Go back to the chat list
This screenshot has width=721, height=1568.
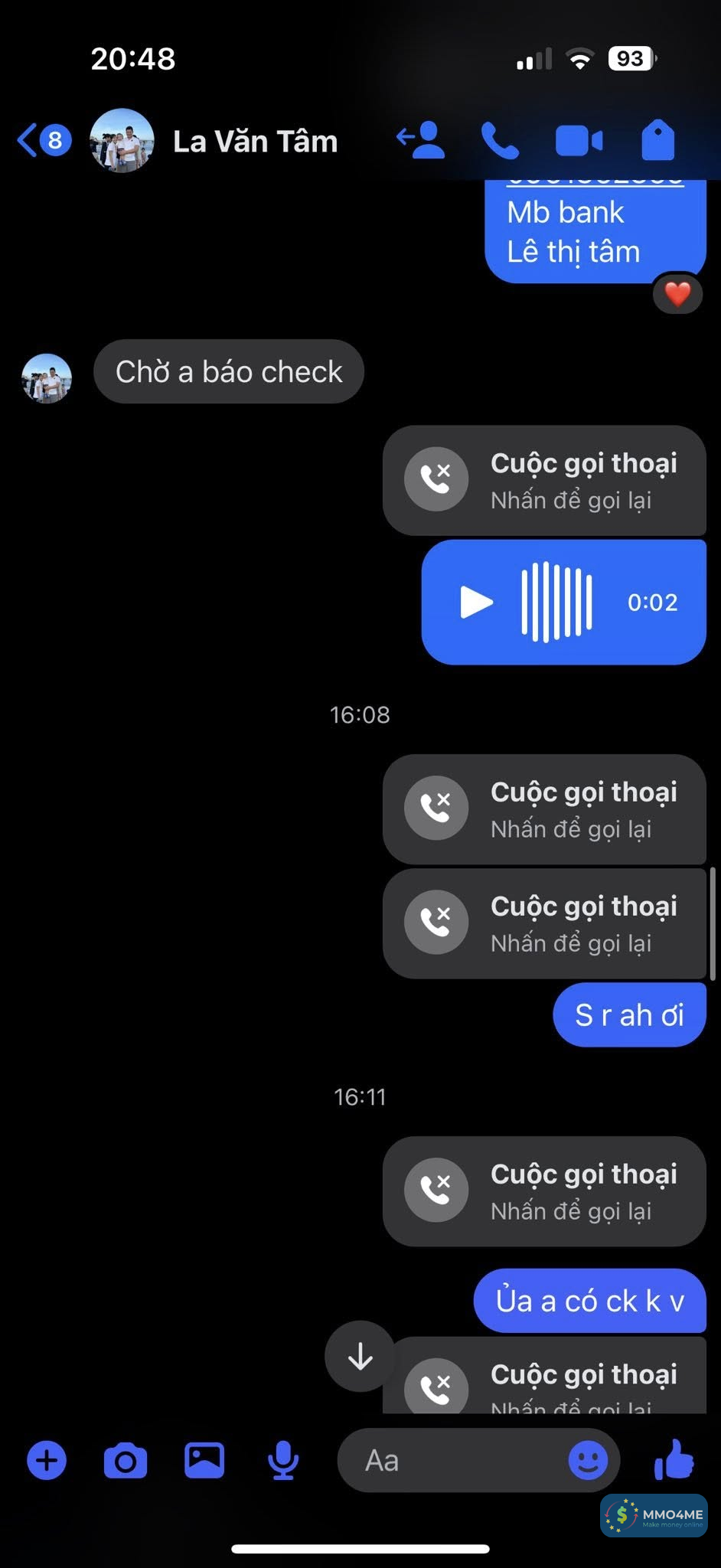pyautogui.click(x=42, y=141)
